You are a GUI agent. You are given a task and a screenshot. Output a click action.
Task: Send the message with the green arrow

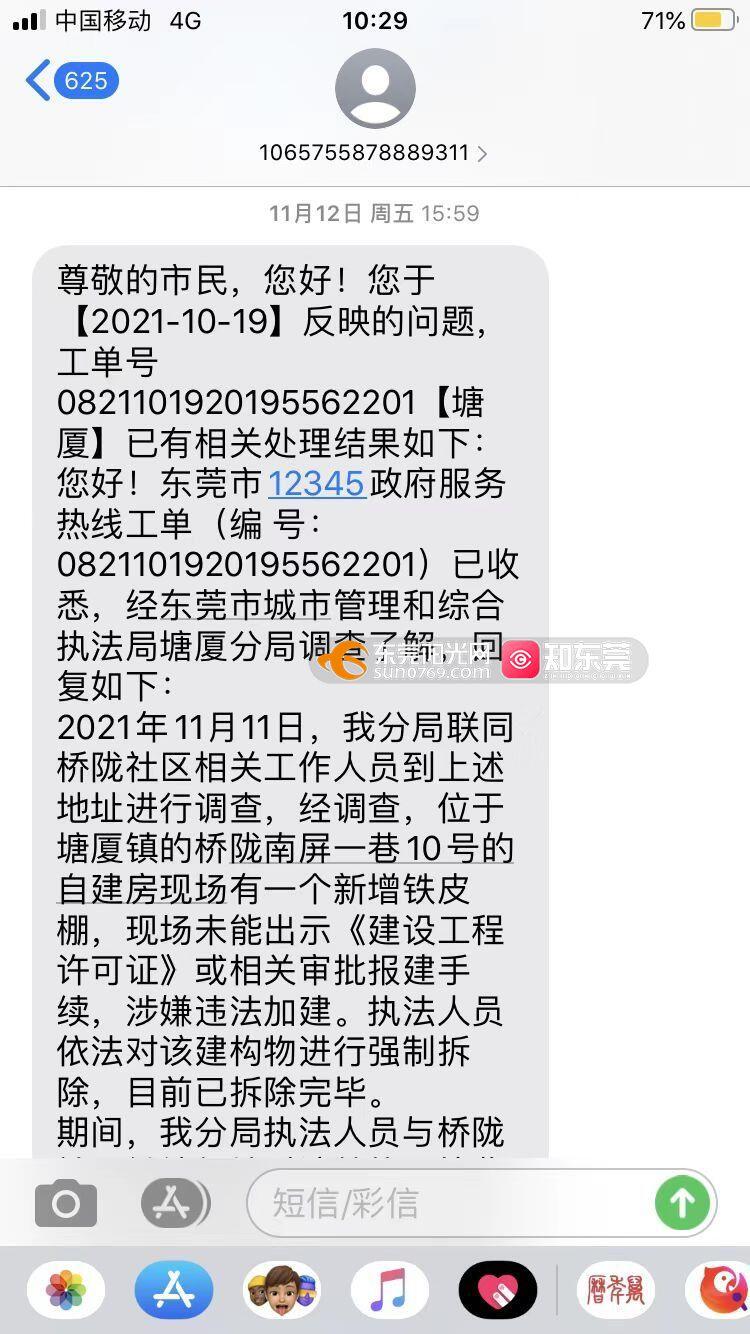point(682,1203)
